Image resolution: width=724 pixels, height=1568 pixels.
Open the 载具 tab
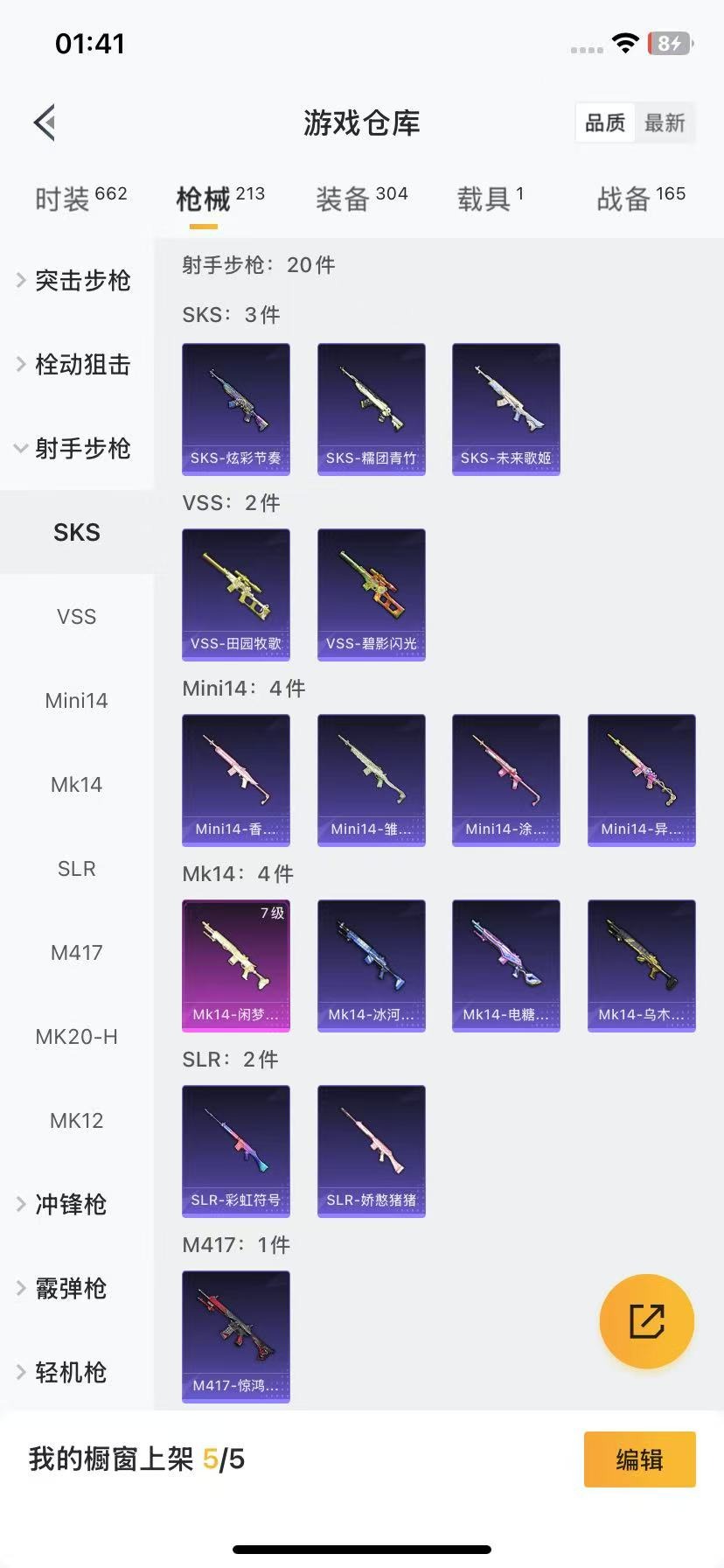(491, 198)
